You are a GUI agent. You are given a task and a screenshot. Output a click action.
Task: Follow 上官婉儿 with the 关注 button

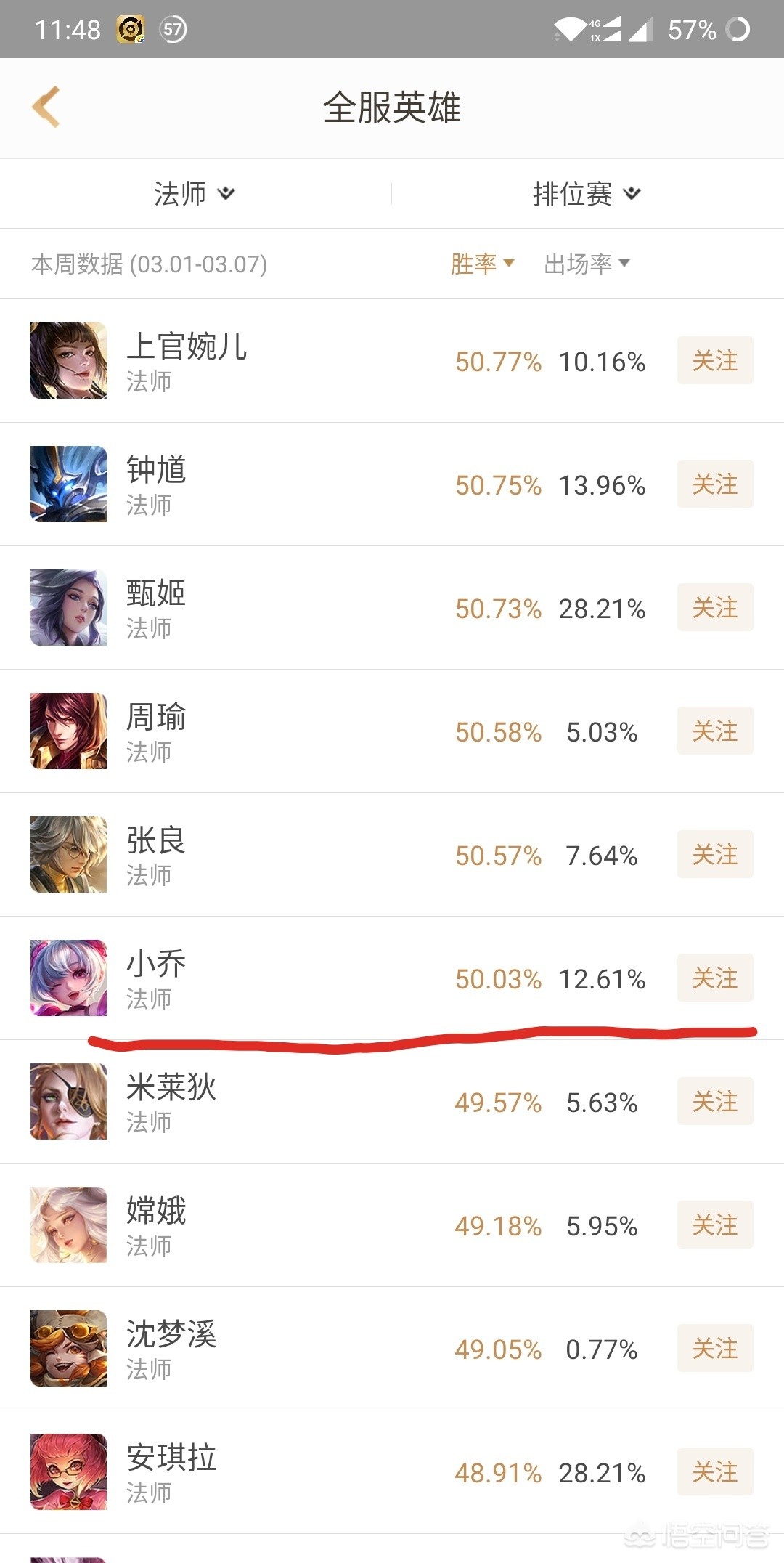click(714, 361)
